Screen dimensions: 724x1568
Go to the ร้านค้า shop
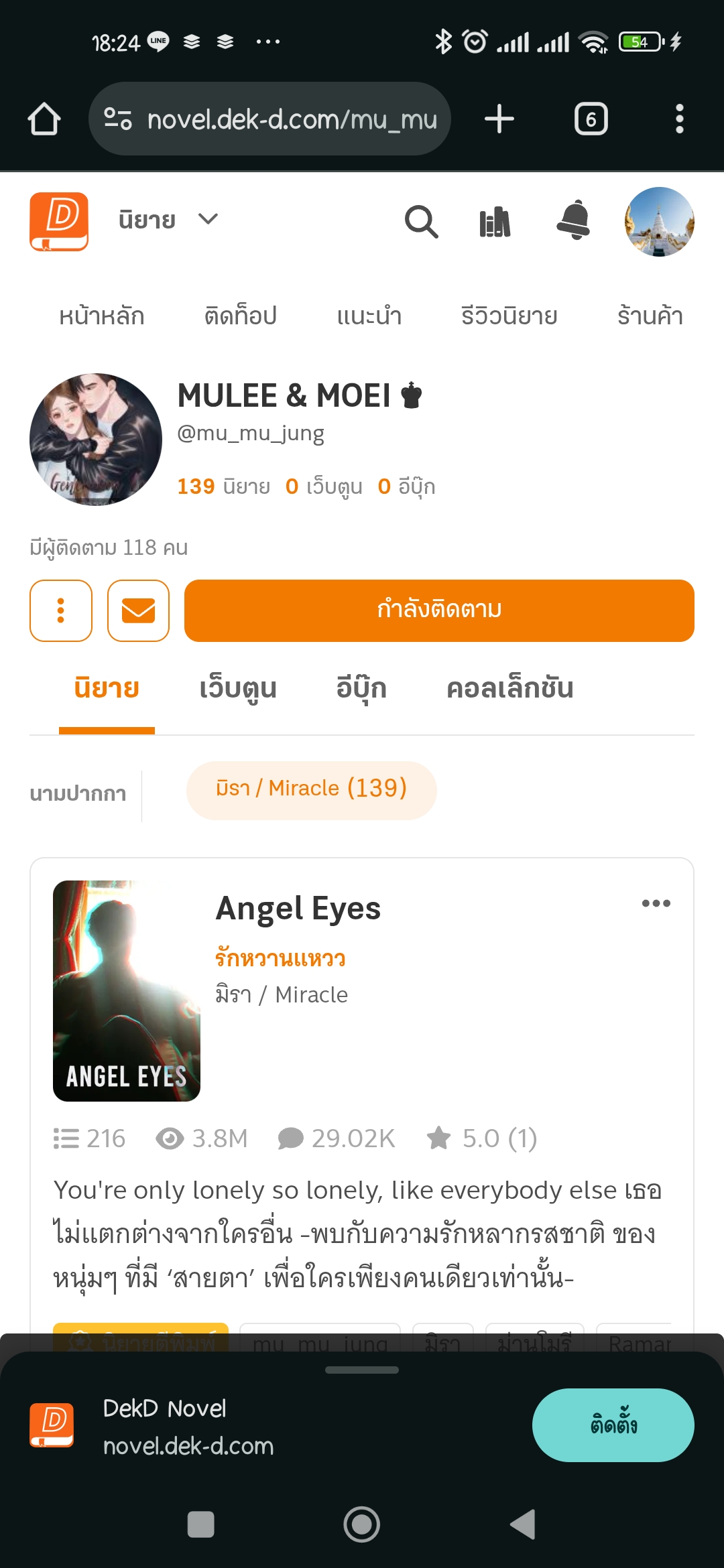650,316
